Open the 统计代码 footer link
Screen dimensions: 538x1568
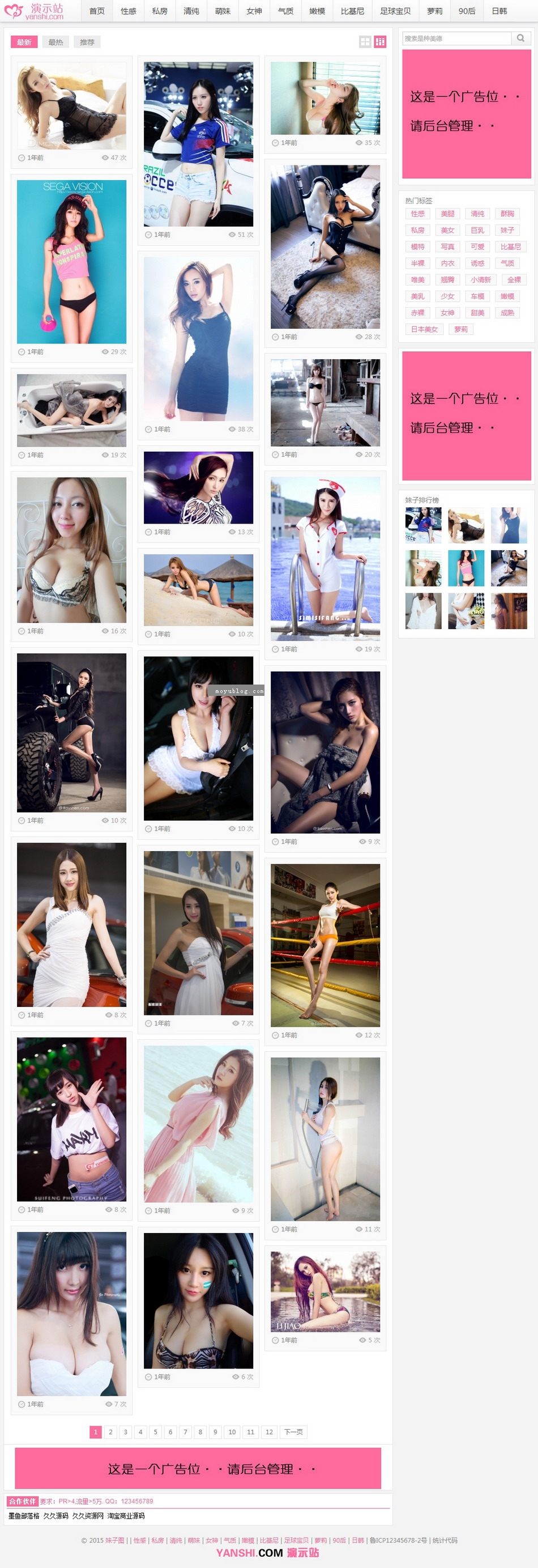pos(445,1540)
